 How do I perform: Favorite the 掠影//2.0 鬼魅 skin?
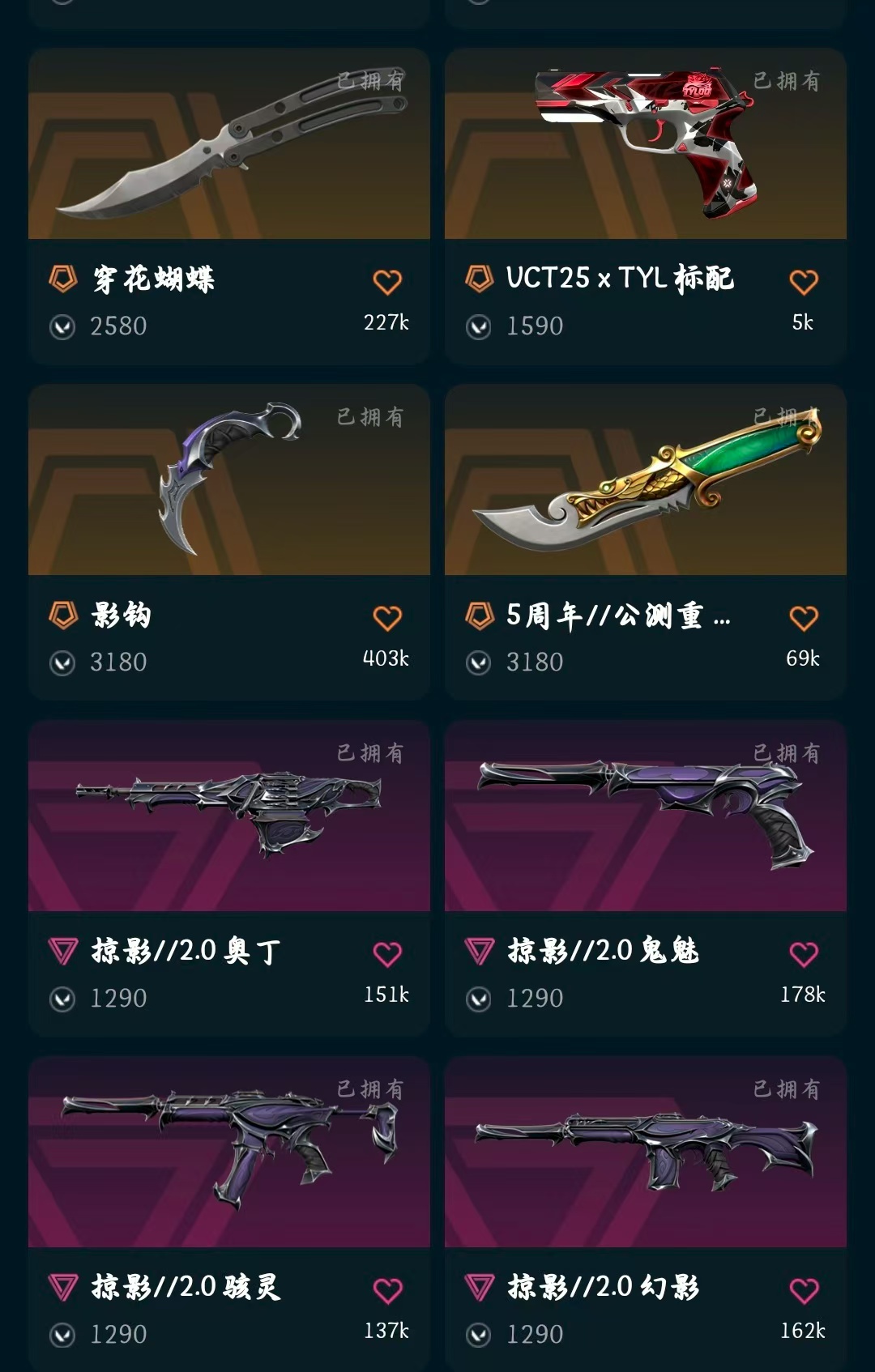[804, 954]
